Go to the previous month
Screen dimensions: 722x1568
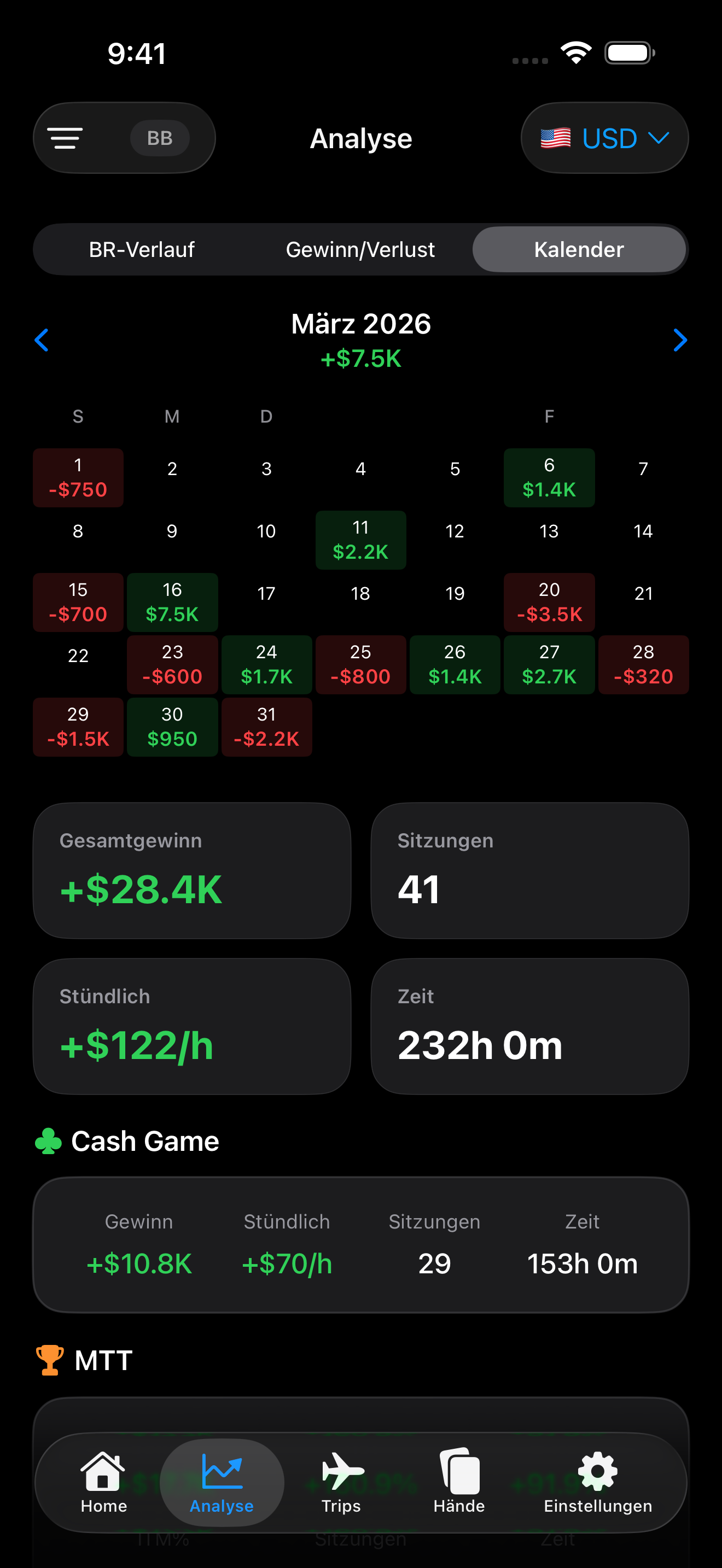(42, 340)
